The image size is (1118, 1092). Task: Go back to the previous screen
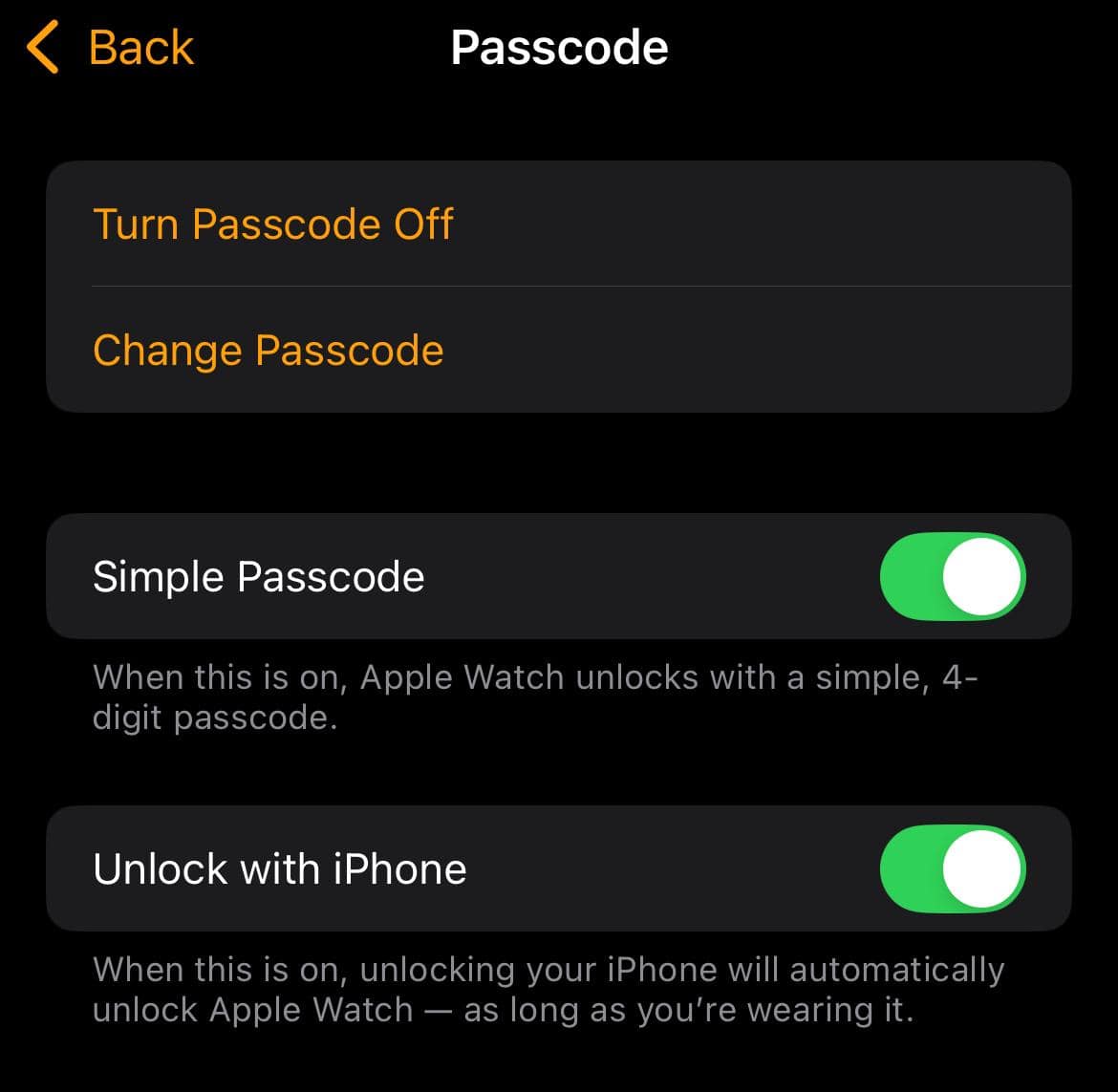point(111,48)
